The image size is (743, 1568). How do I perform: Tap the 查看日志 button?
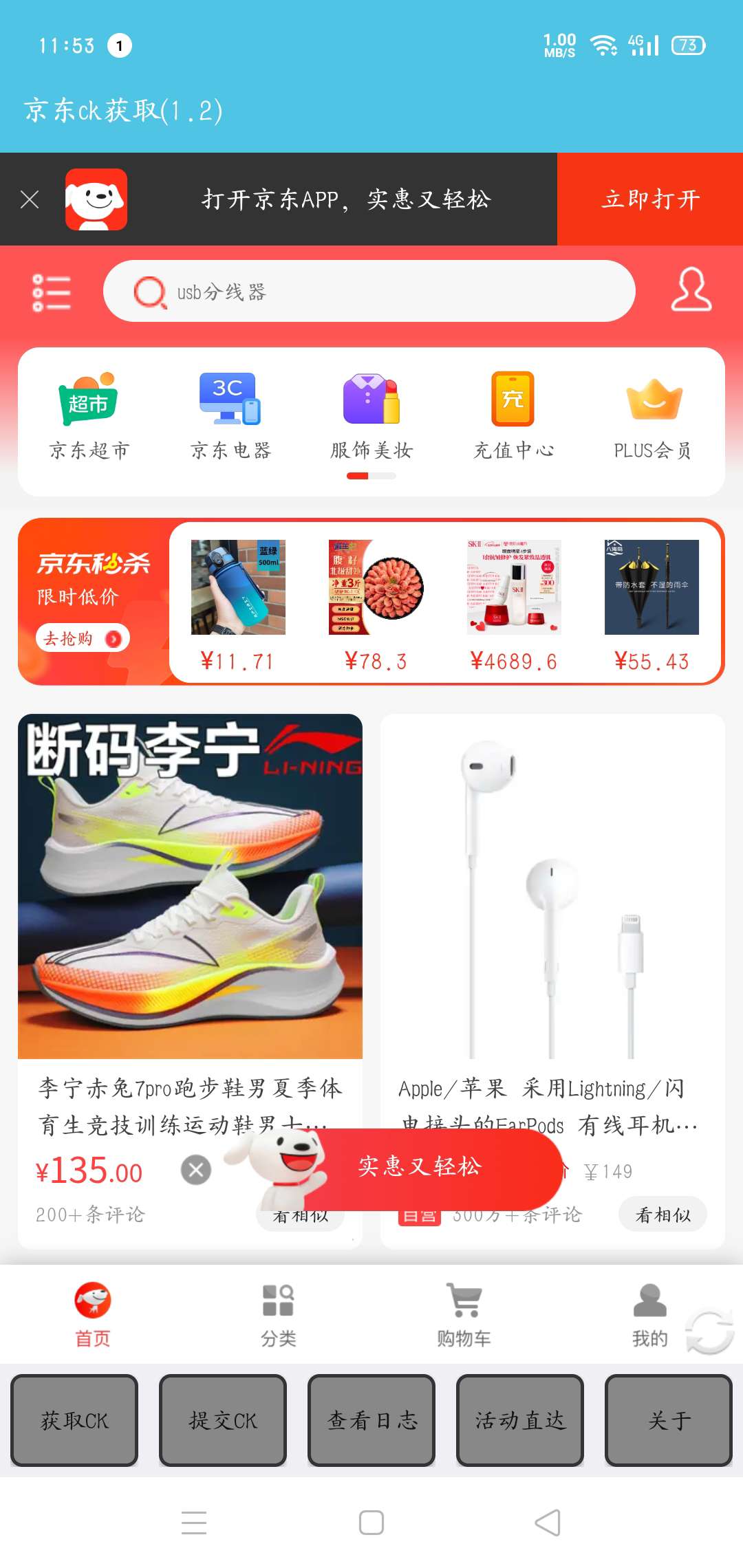pos(371,1420)
